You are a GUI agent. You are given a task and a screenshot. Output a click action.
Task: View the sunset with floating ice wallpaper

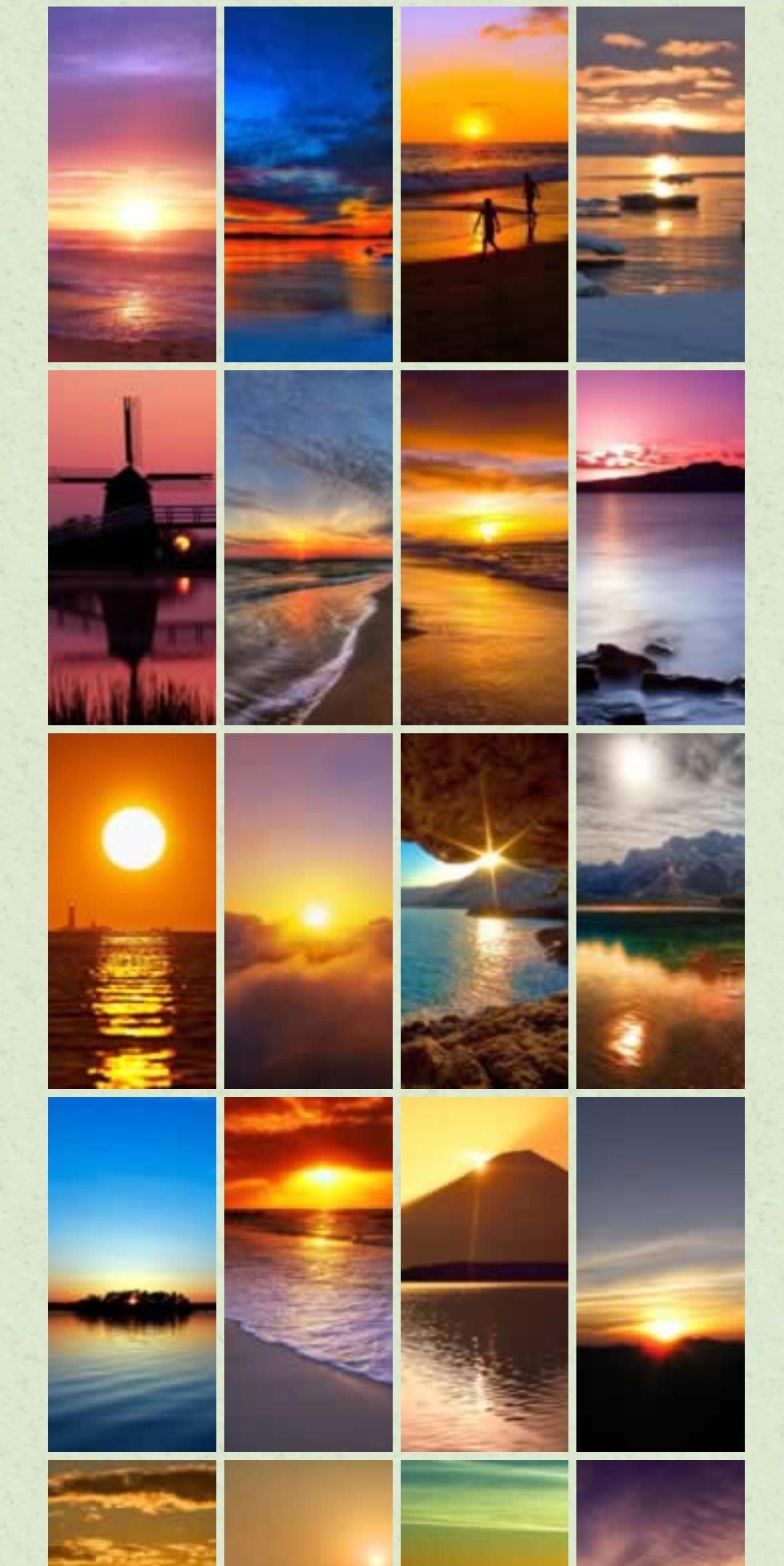[x=660, y=184]
